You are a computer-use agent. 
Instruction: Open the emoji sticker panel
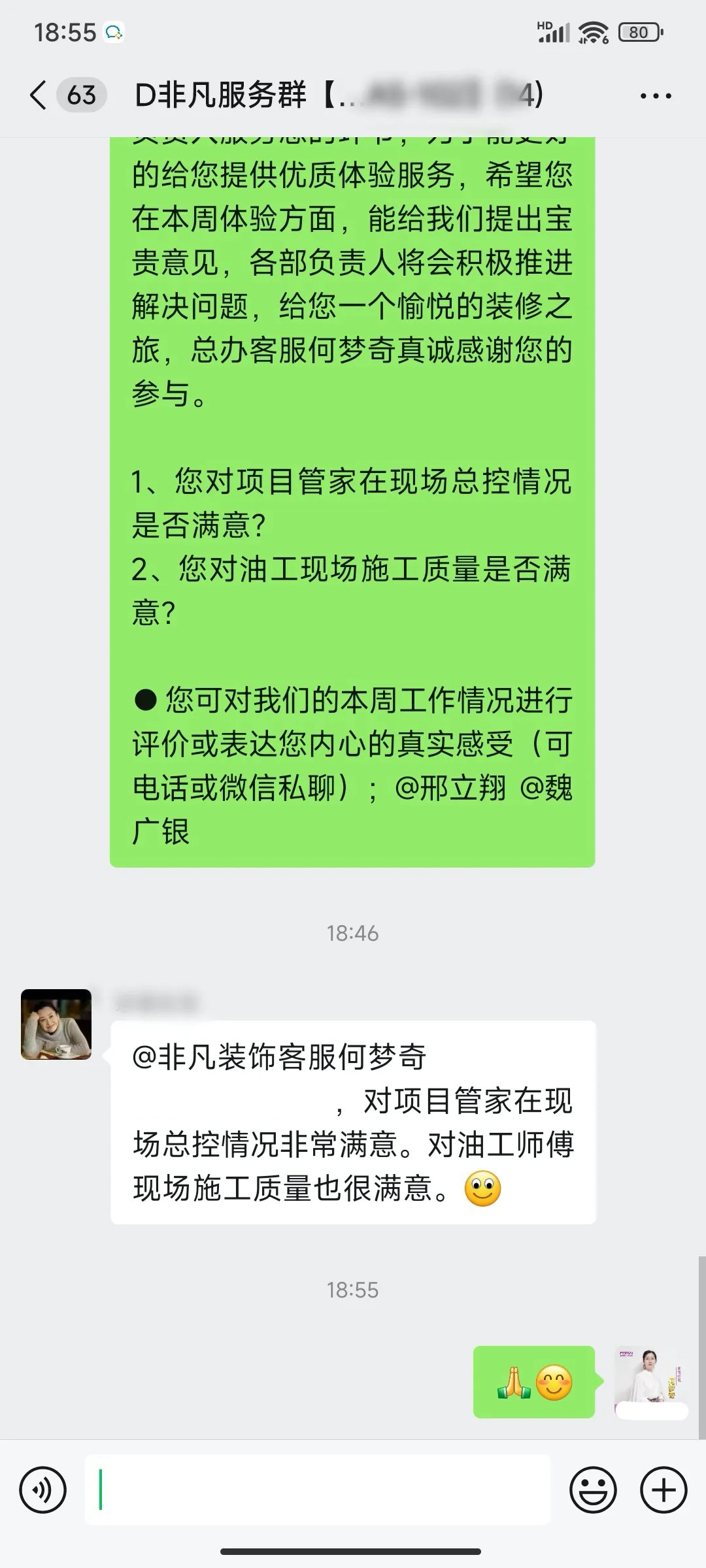(x=593, y=1490)
